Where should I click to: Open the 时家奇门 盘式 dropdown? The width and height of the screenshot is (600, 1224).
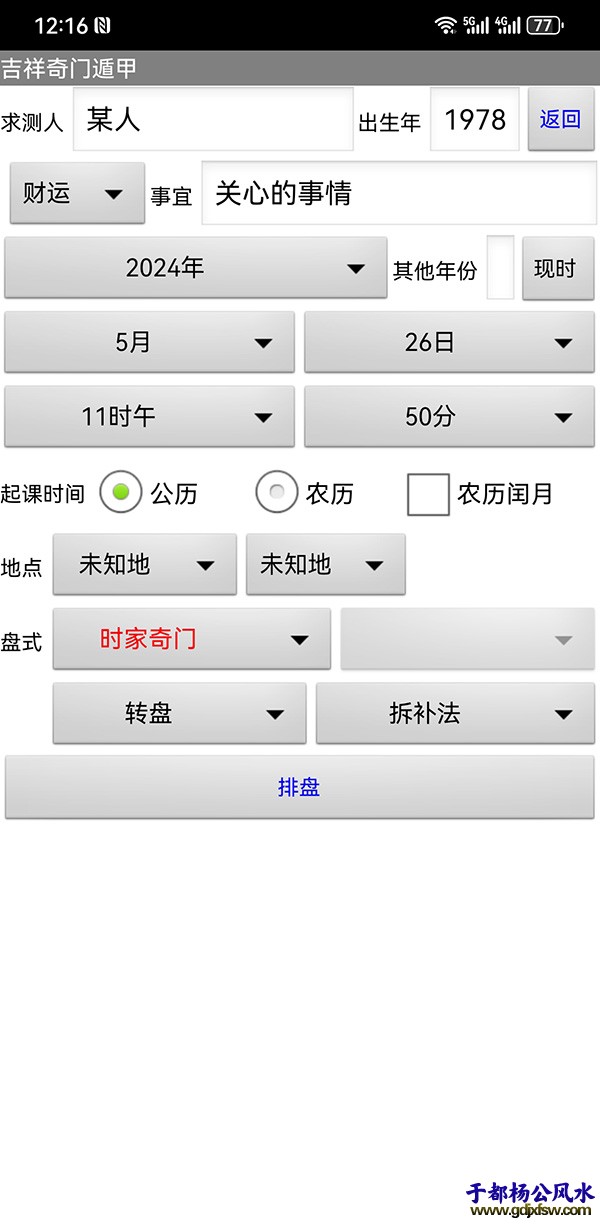point(191,639)
